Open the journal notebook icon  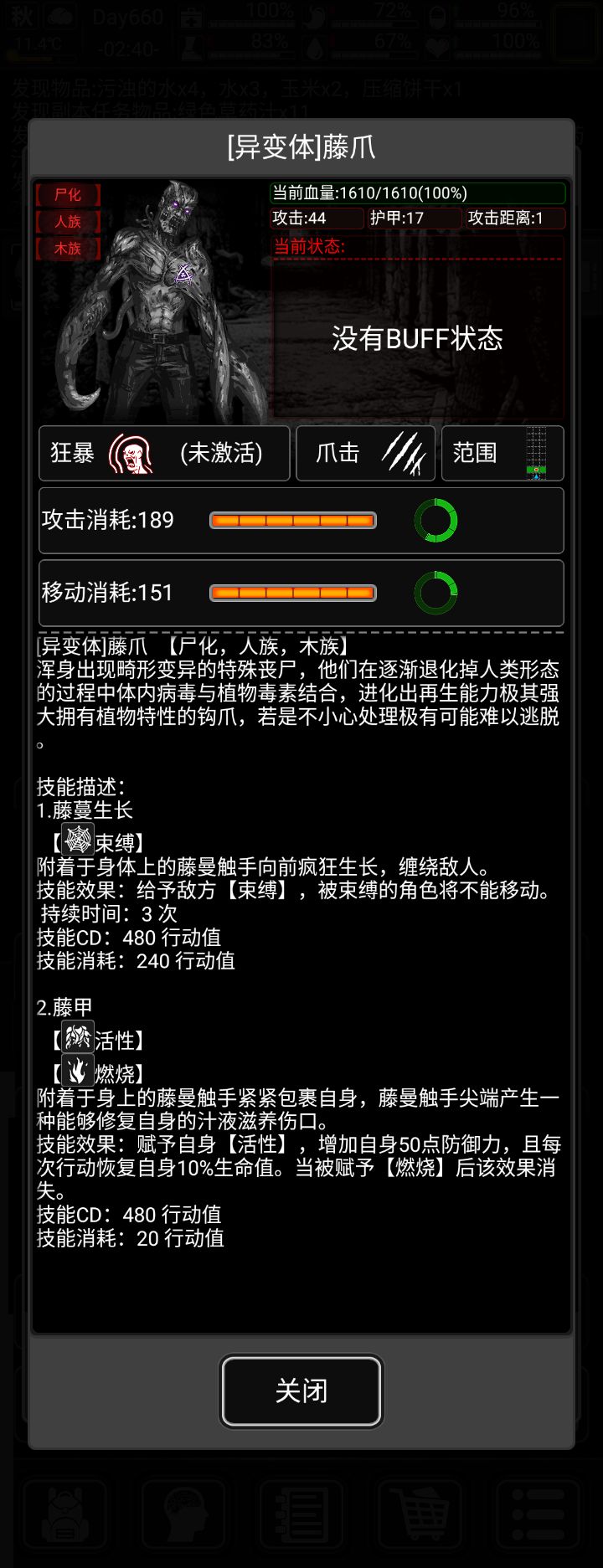coord(301,1515)
